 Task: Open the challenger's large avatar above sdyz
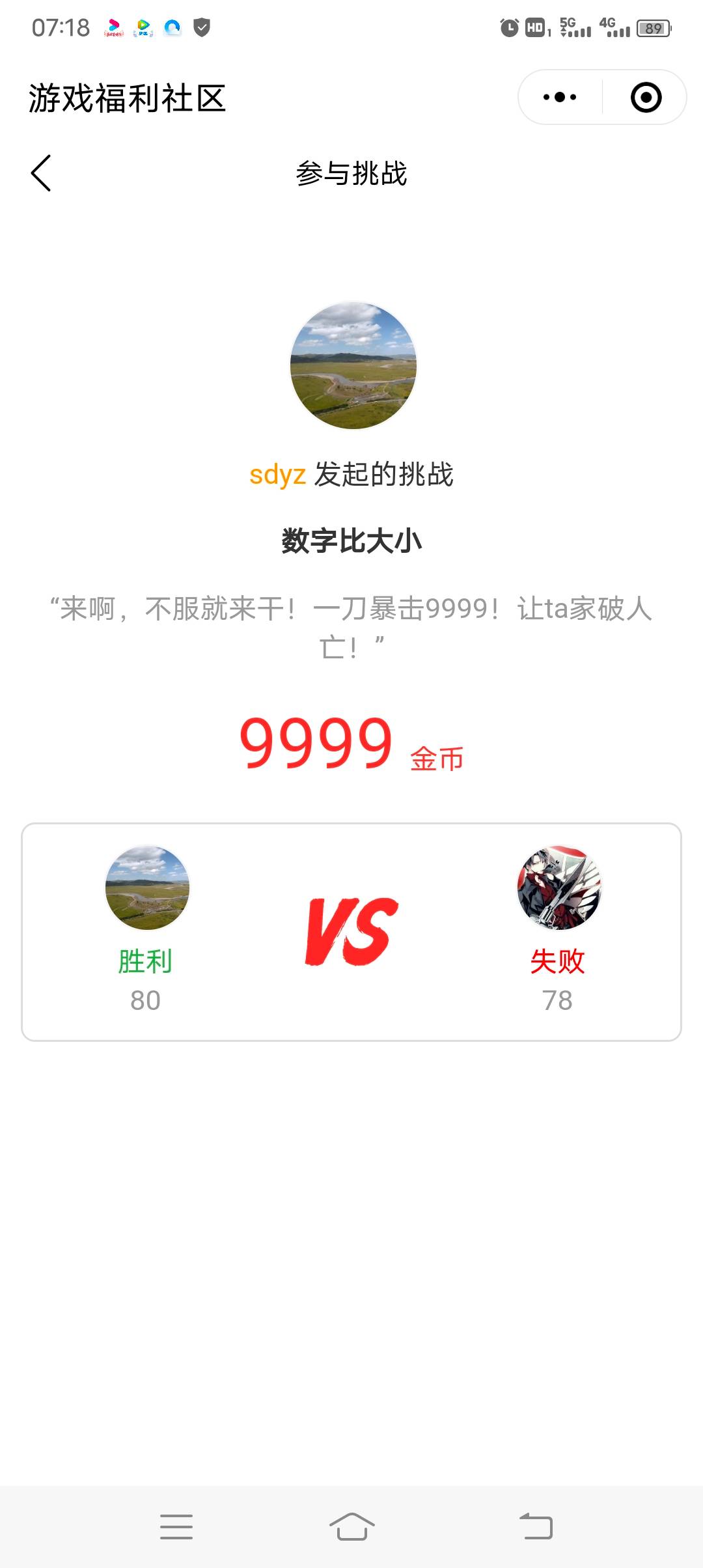[353, 365]
